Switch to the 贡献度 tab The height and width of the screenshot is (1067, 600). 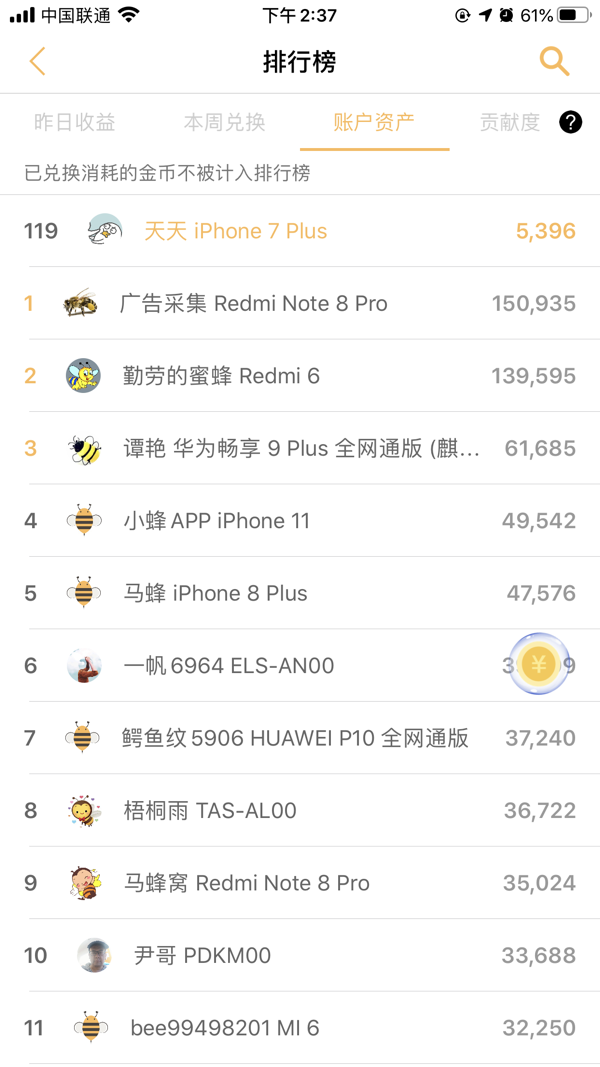(509, 122)
